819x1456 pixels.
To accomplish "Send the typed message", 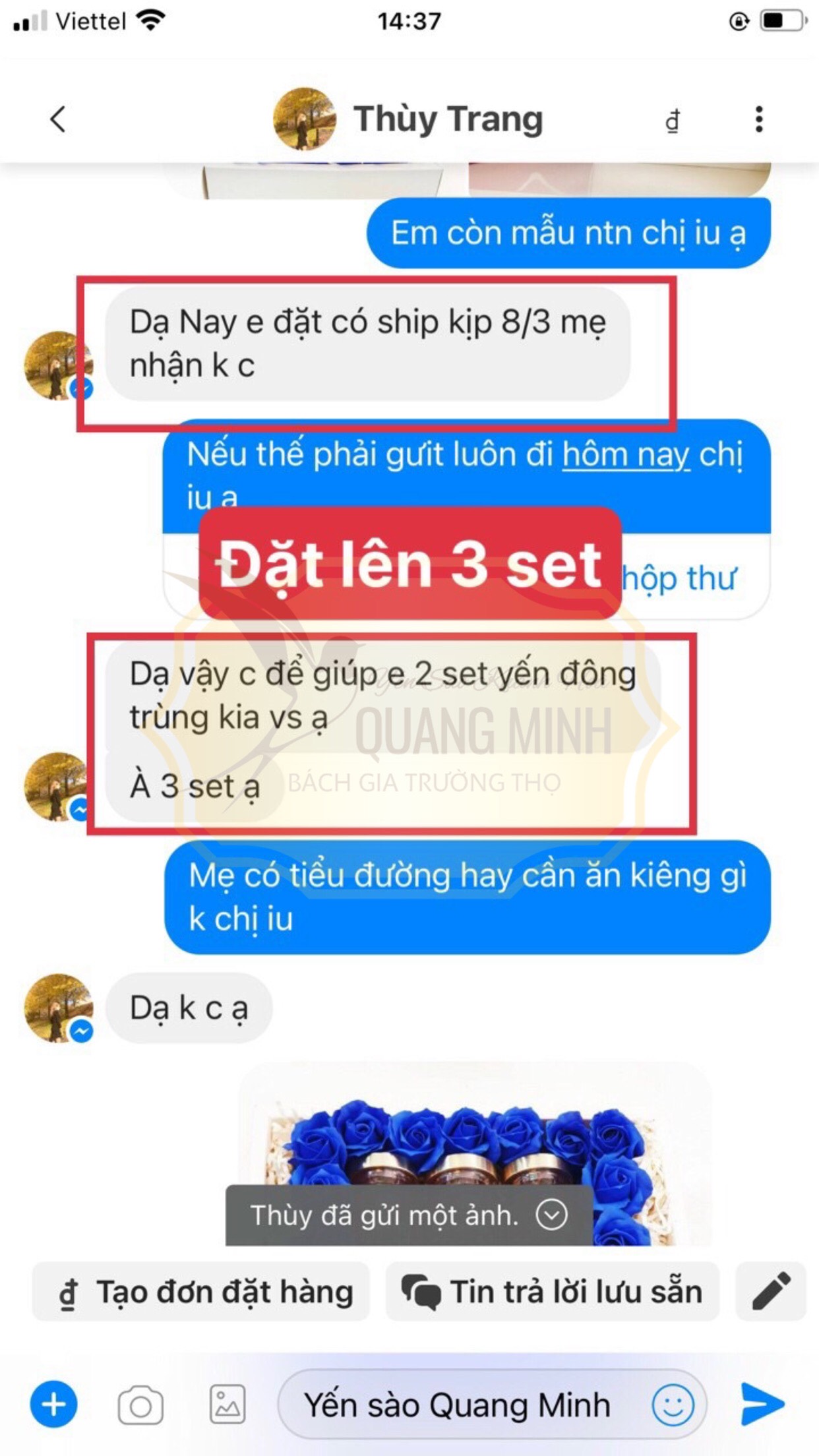I will click(762, 1405).
